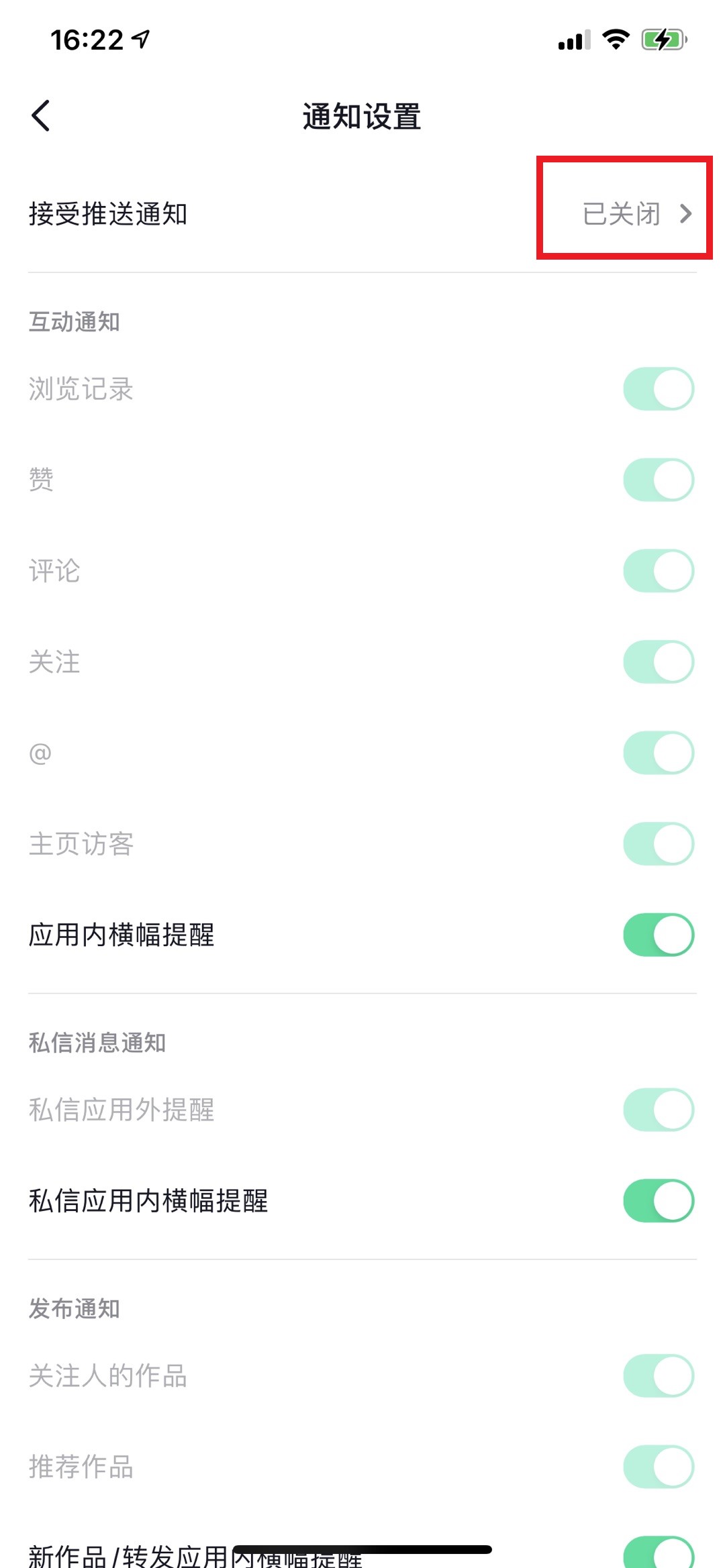Toggle 浏览记录 notifications
Screen dimensions: 725x1568
[x=659, y=388]
